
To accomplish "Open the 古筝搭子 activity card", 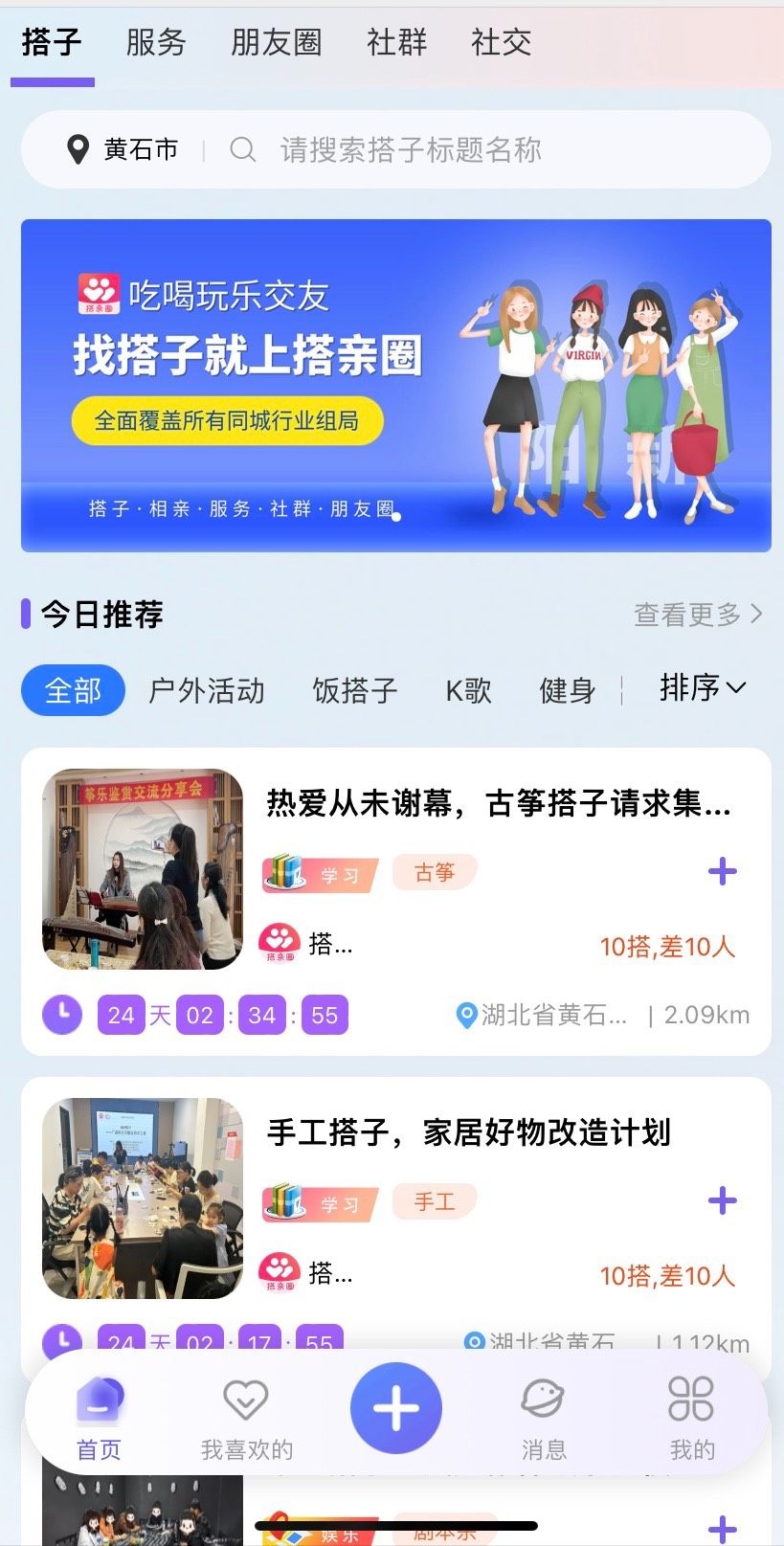I will (498, 803).
